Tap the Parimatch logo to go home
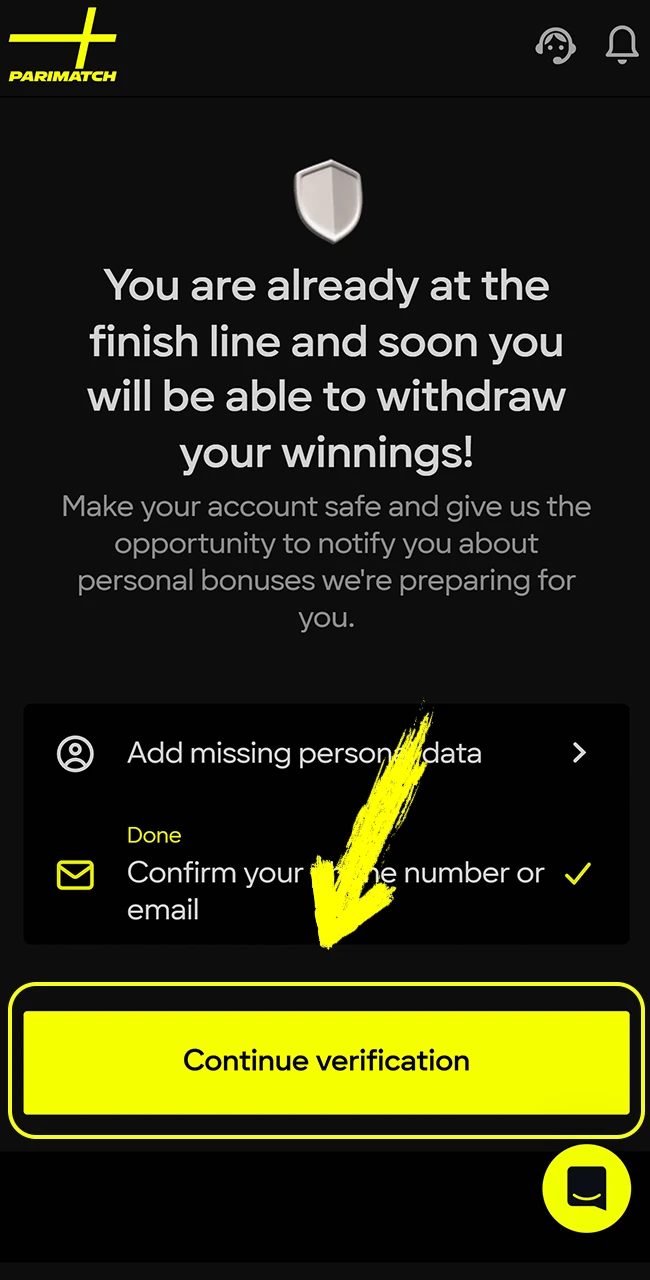The height and width of the screenshot is (1280, 650). pyautogui.click(x=63, y=46)
